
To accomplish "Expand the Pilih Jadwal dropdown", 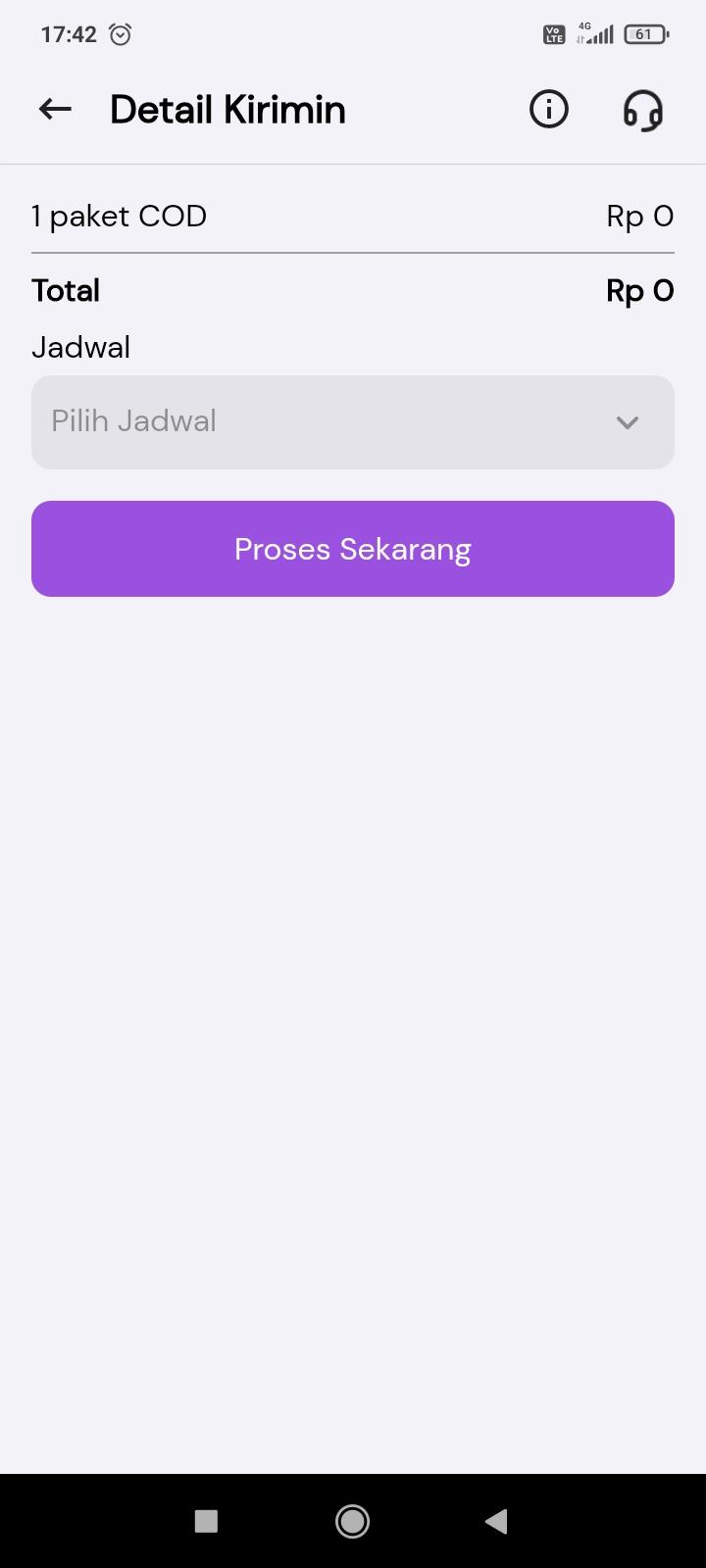I will pos(353,422).
